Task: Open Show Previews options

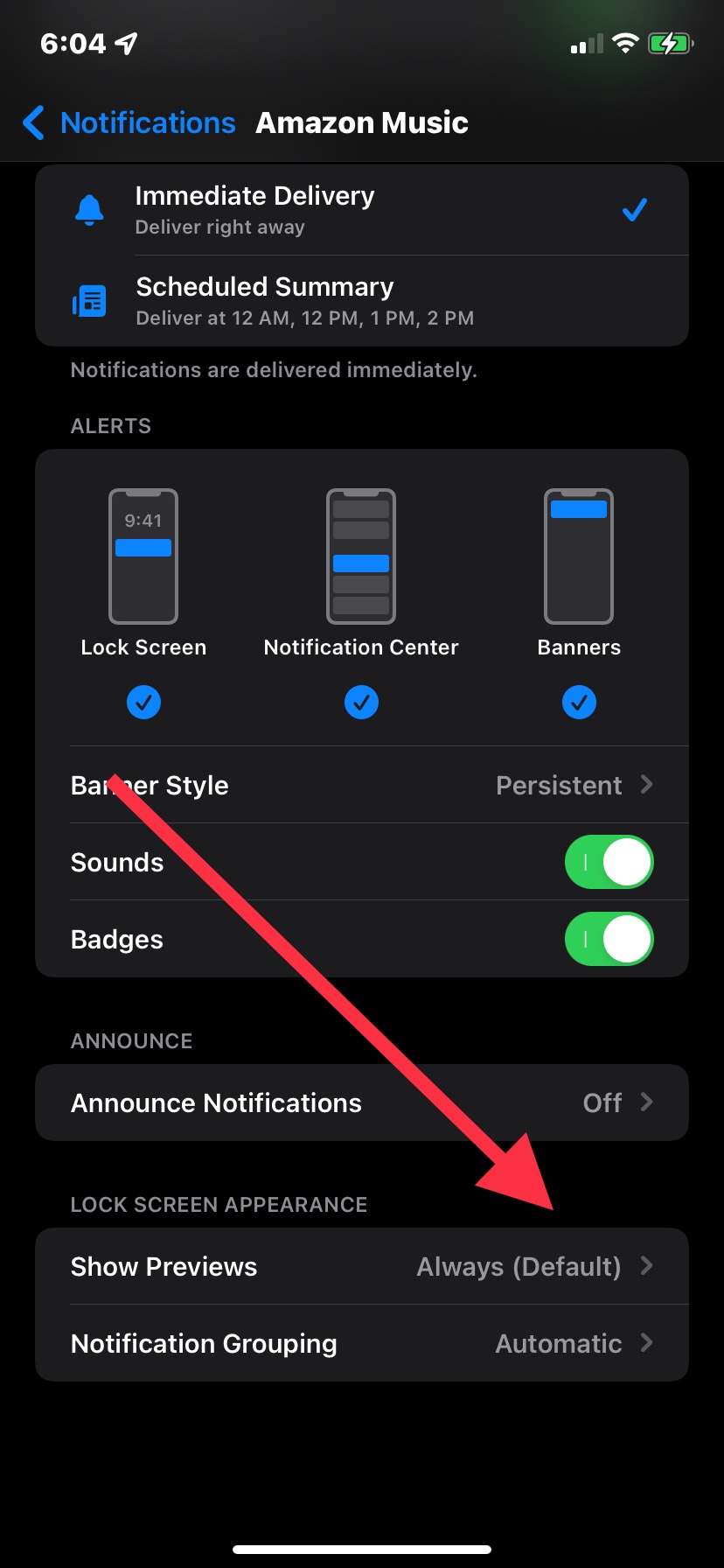Action: (x=362, y=1266)
